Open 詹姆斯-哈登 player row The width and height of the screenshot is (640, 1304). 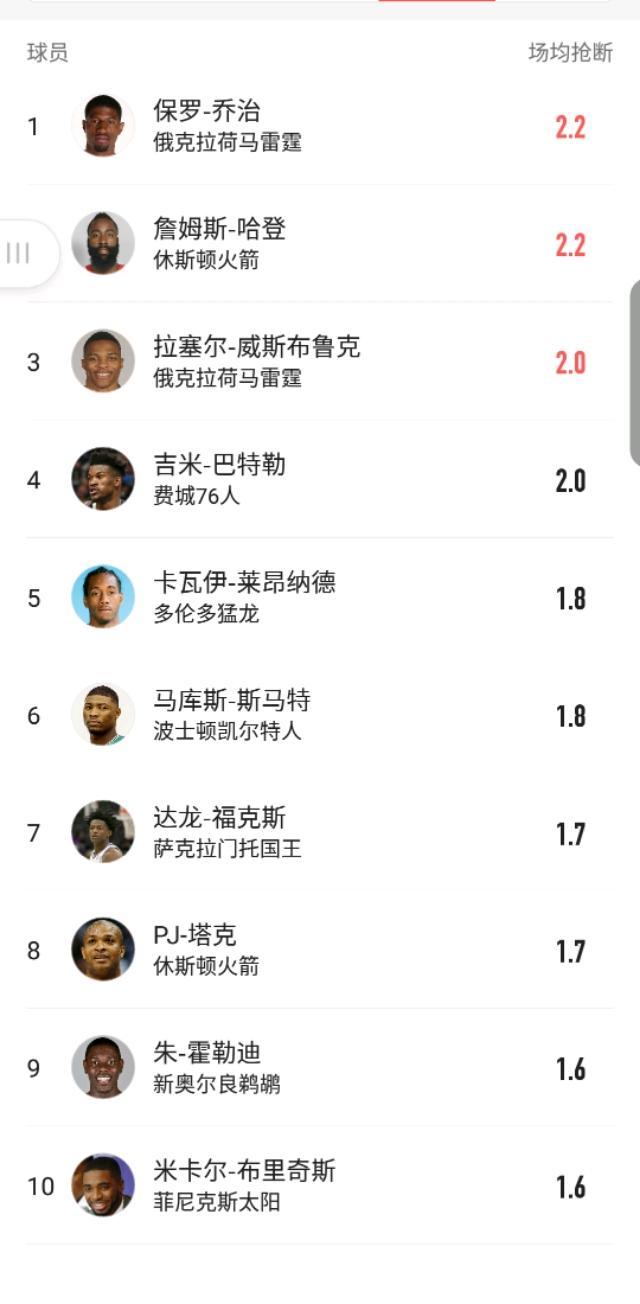(320, 244)
